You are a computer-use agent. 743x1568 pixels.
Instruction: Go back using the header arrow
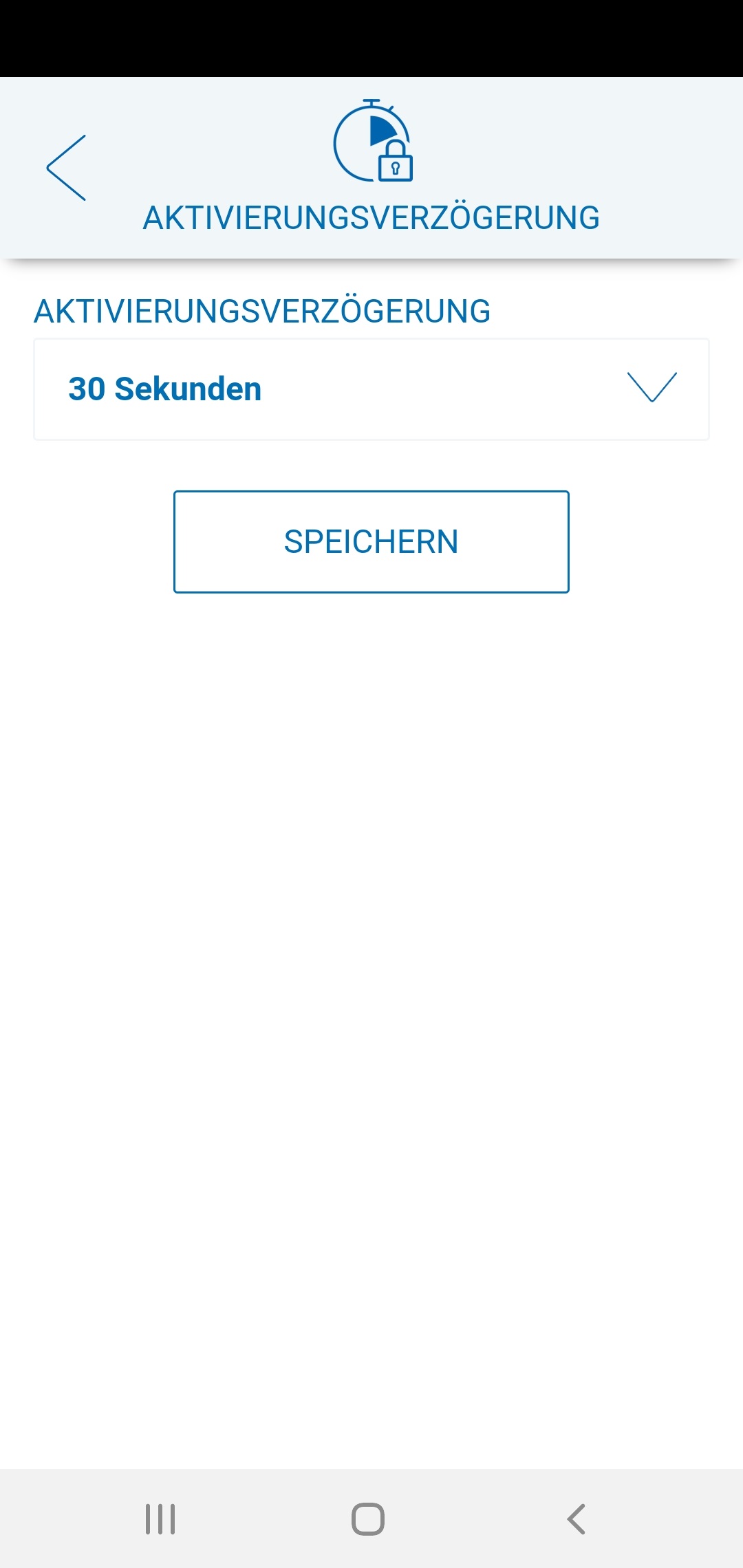coord(67,168)
